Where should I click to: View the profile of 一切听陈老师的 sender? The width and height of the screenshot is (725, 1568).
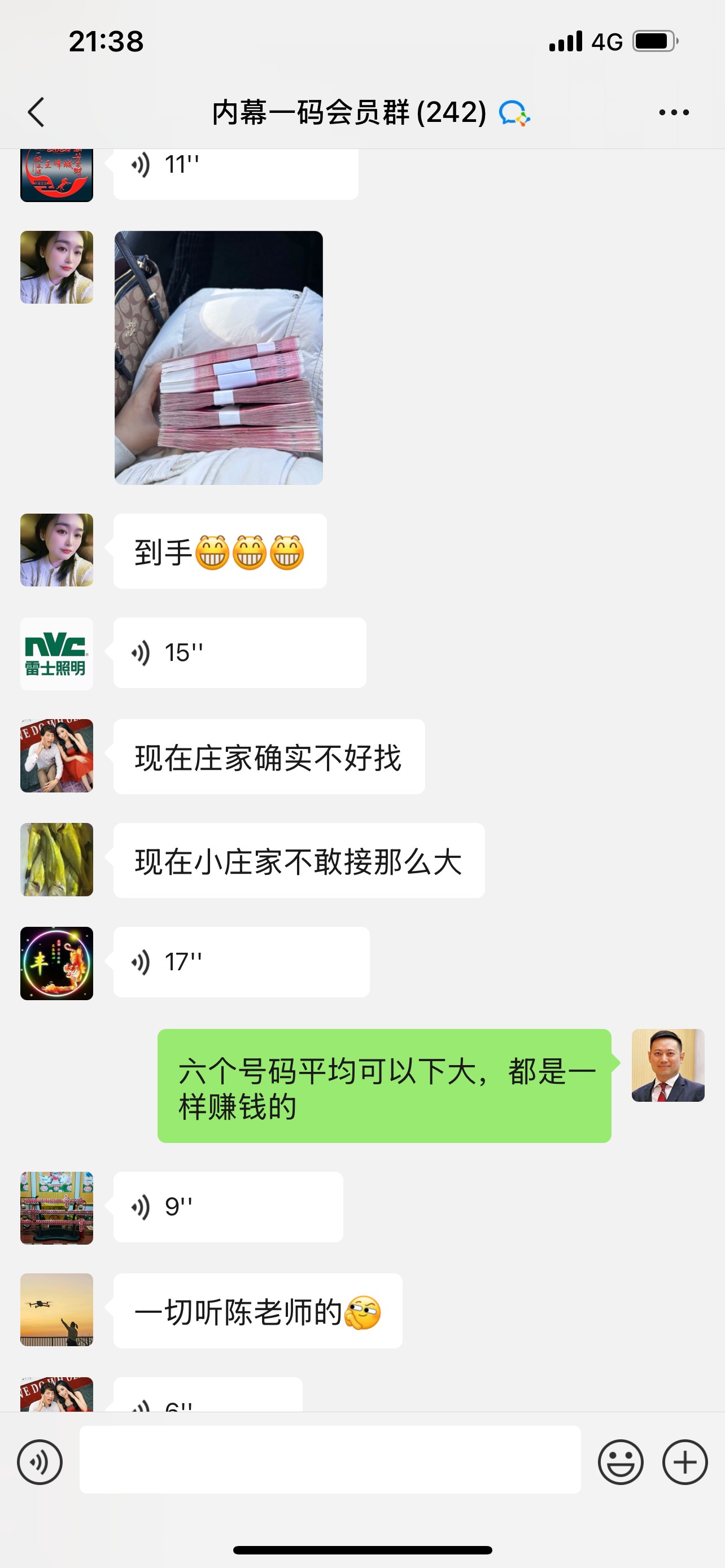(56, 1309)
